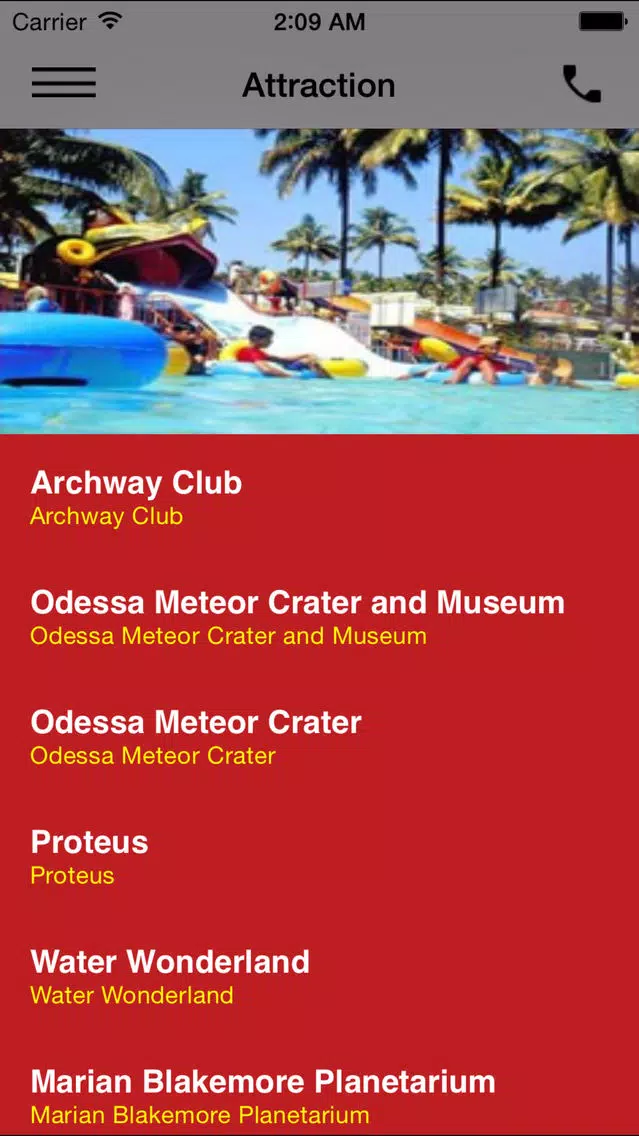Open the Odessa Meteor Crater entry
The width and height of the screenshot is (639, 1136).
[320, 737]
